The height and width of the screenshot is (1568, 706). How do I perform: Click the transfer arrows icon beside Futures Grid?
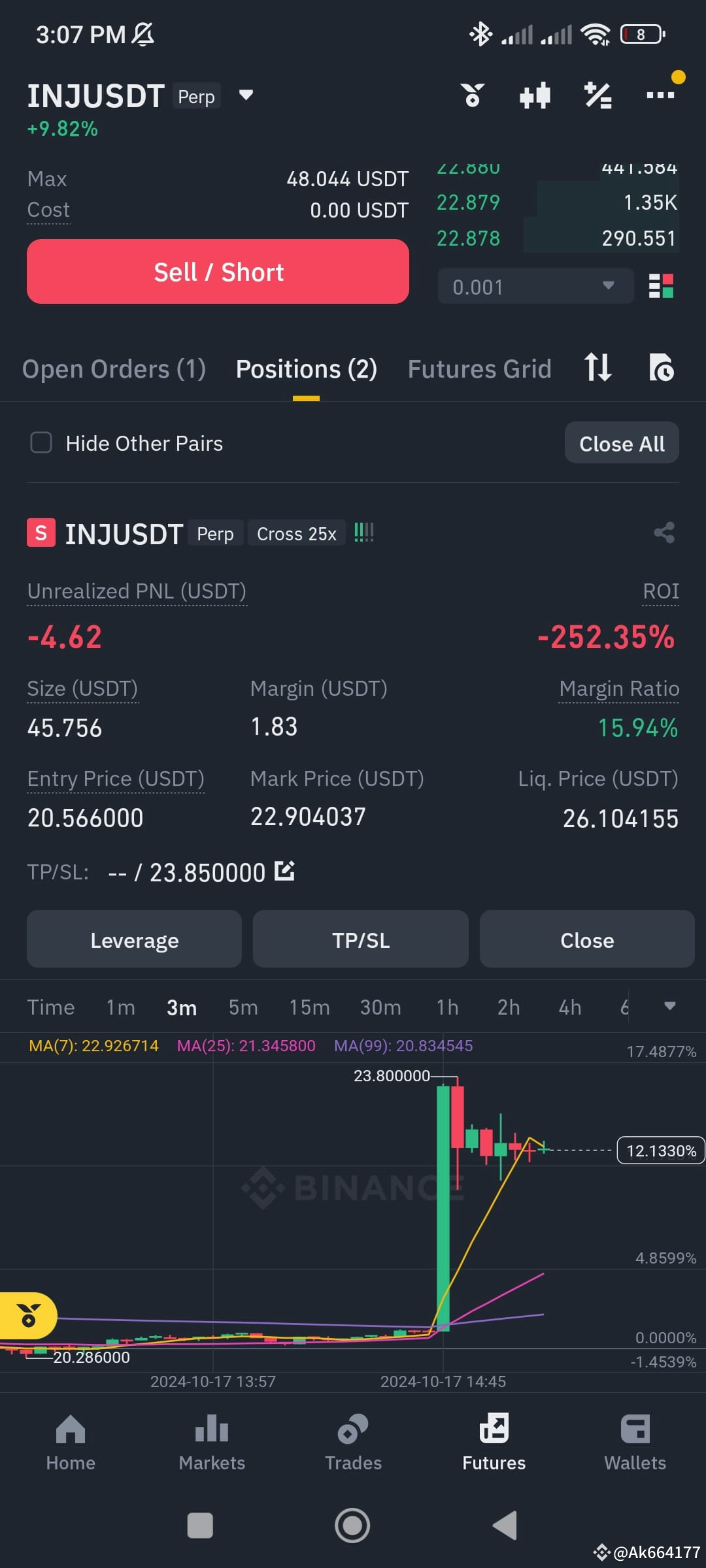click(597, 368)
